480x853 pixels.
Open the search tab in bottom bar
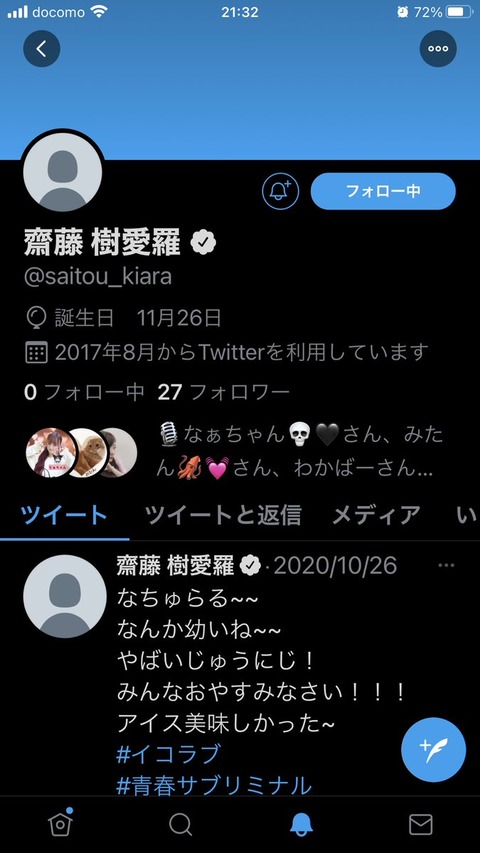(180, 825)
